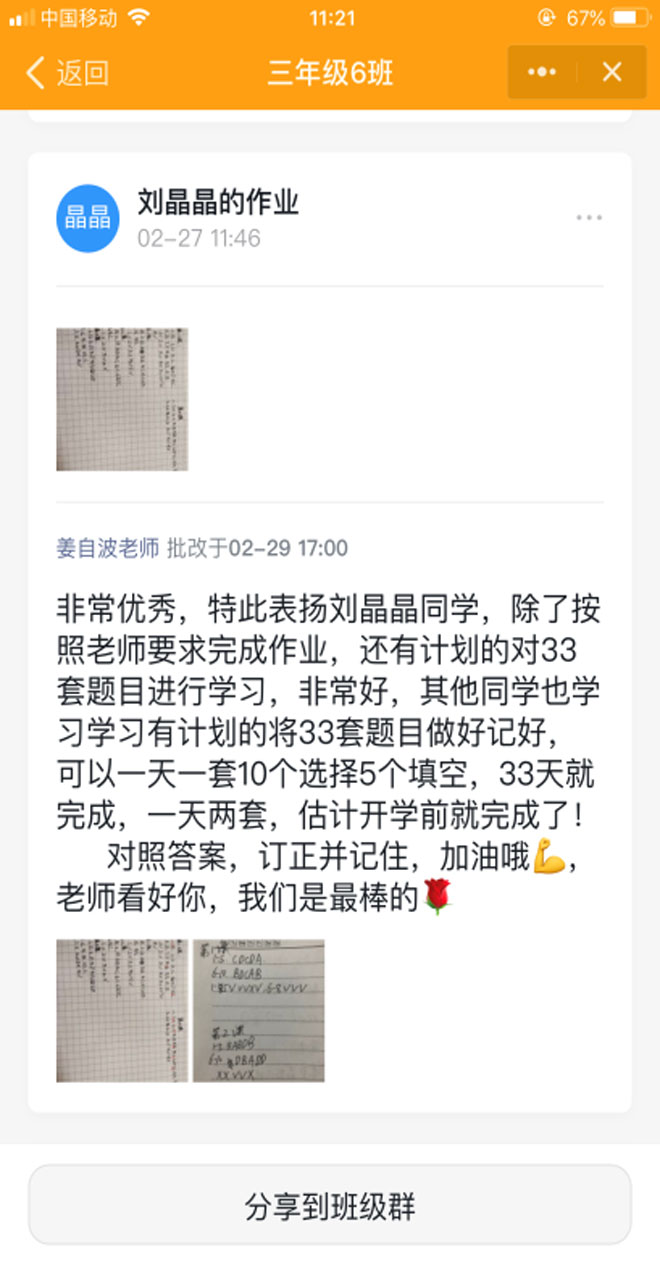
Task: Open 姜自波老师 name link
Action: [x=108, y=548]
